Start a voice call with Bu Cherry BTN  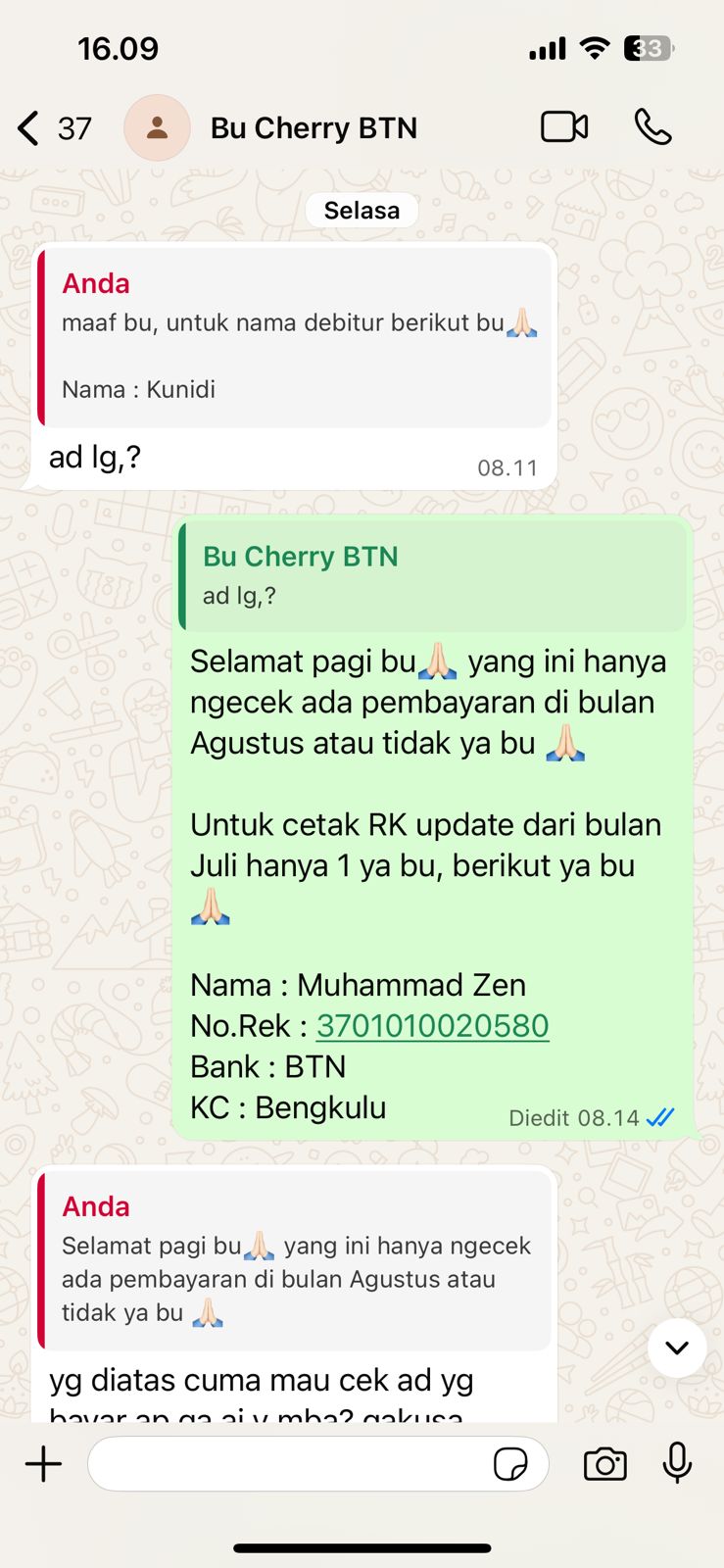tap(652, 127)
